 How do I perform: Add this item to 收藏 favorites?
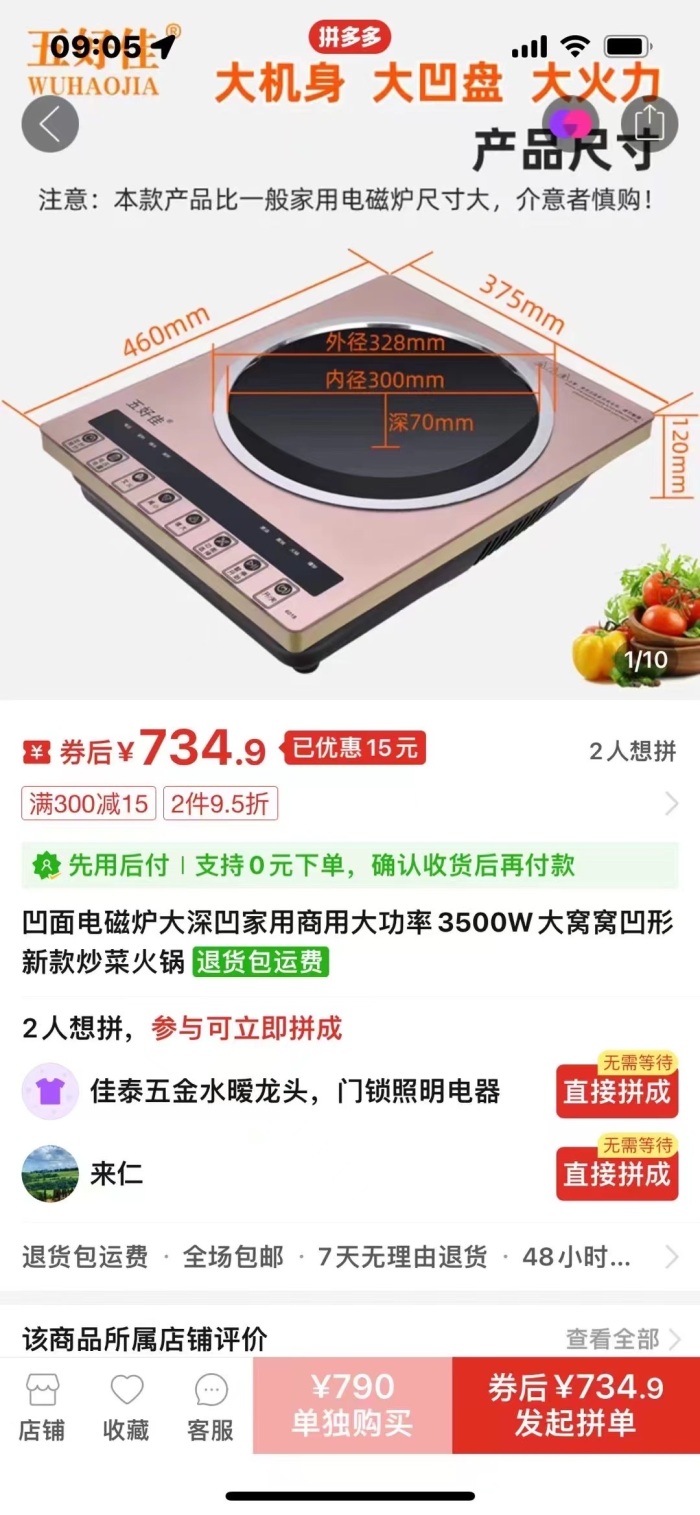126,1406
